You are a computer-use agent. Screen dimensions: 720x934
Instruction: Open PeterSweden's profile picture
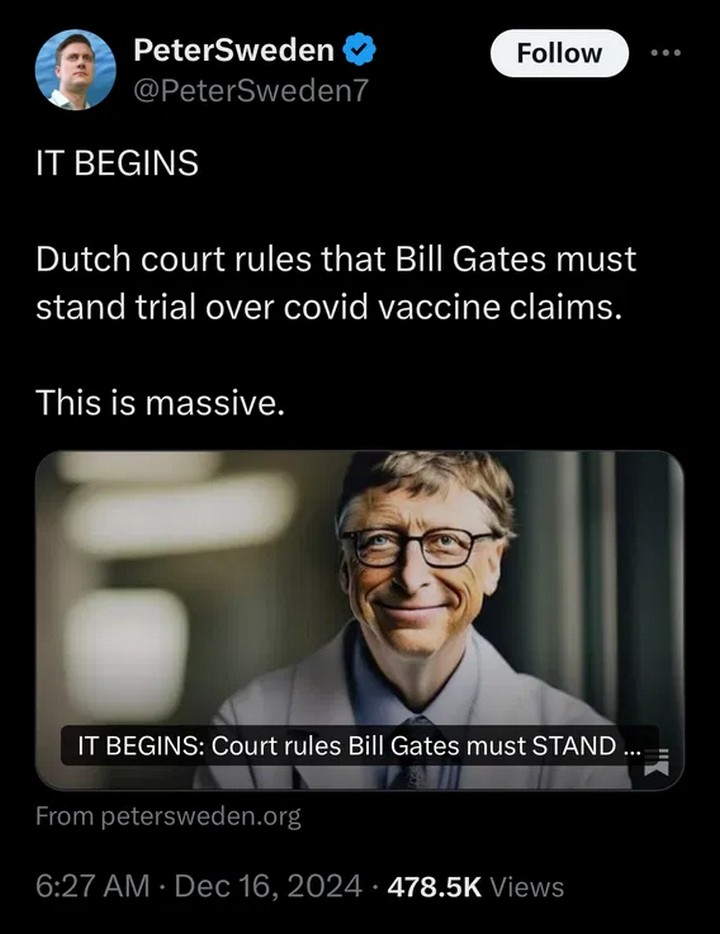coord(75,69)
